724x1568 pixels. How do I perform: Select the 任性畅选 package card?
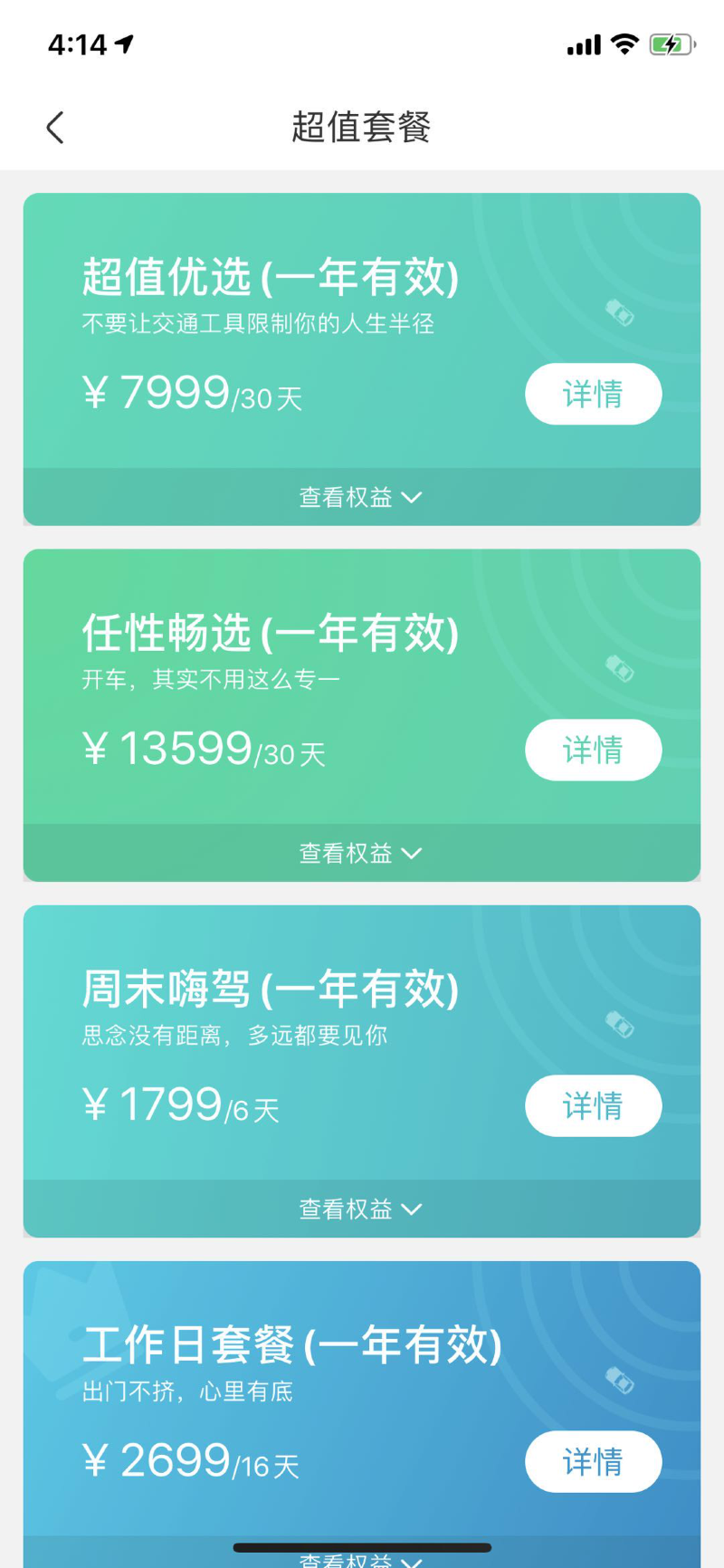[x=362, y=687]
